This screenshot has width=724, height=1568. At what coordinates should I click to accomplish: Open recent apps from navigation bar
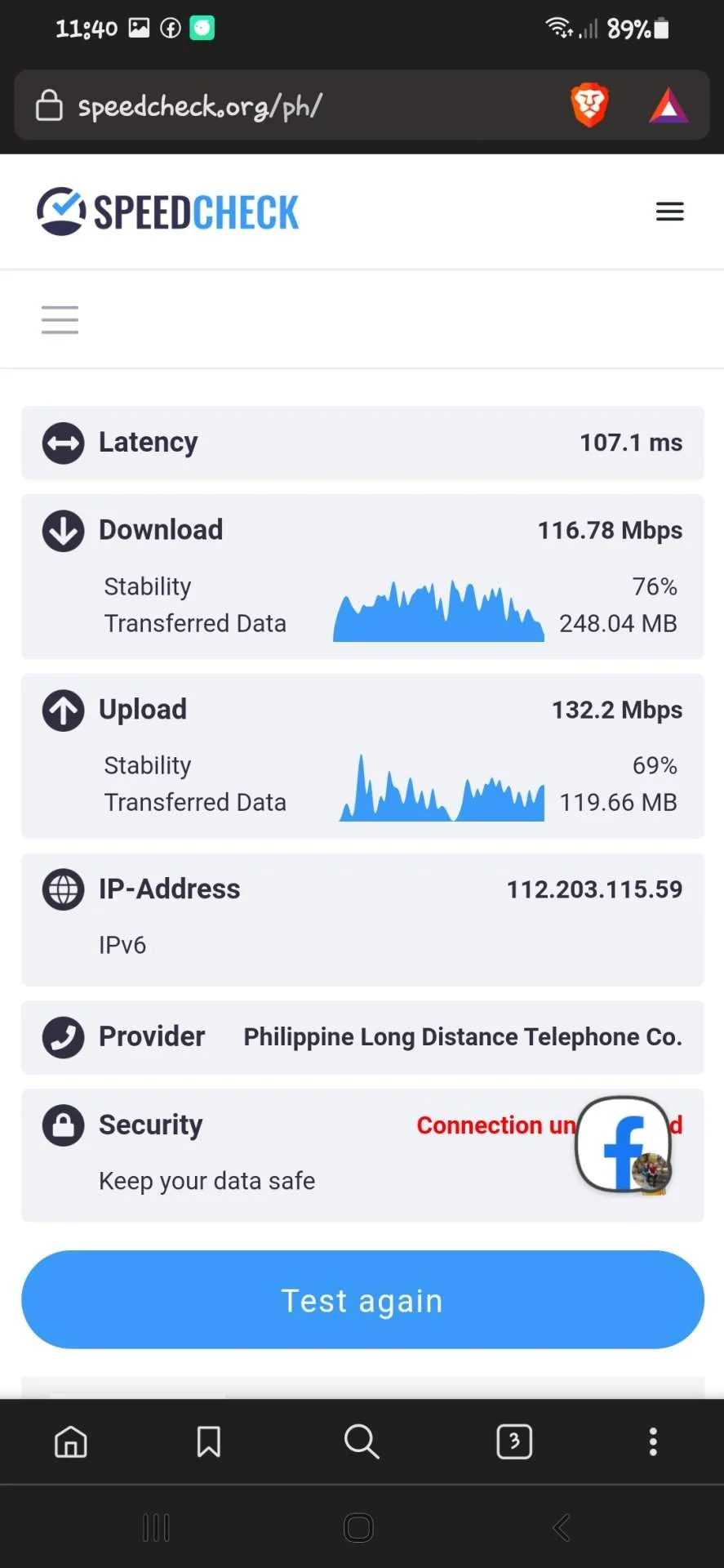coord(156,1528)
